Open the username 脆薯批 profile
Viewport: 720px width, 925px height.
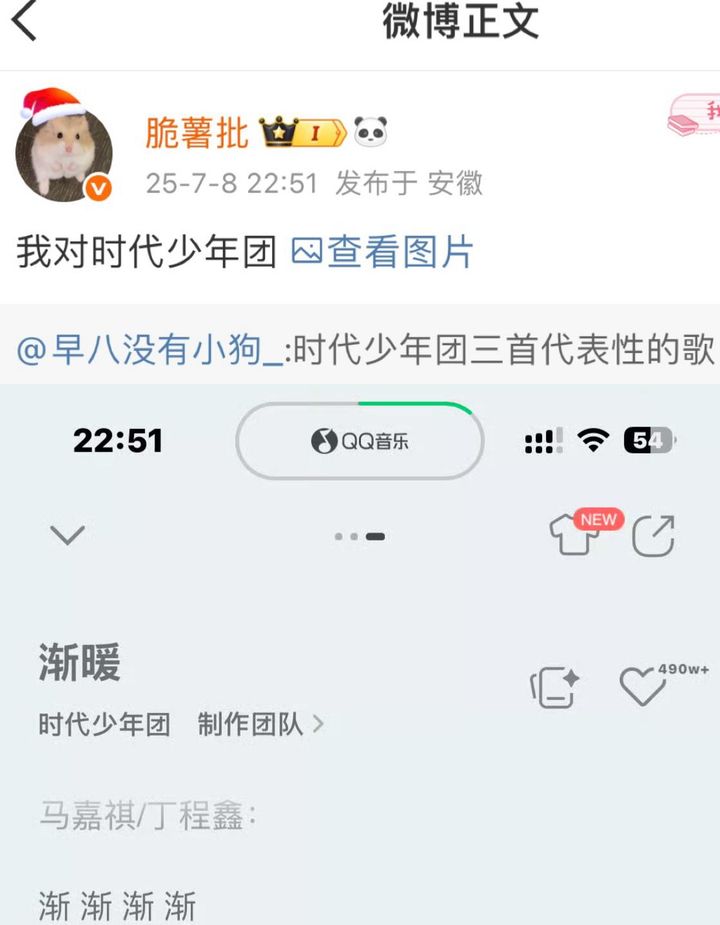coord(196,131)
